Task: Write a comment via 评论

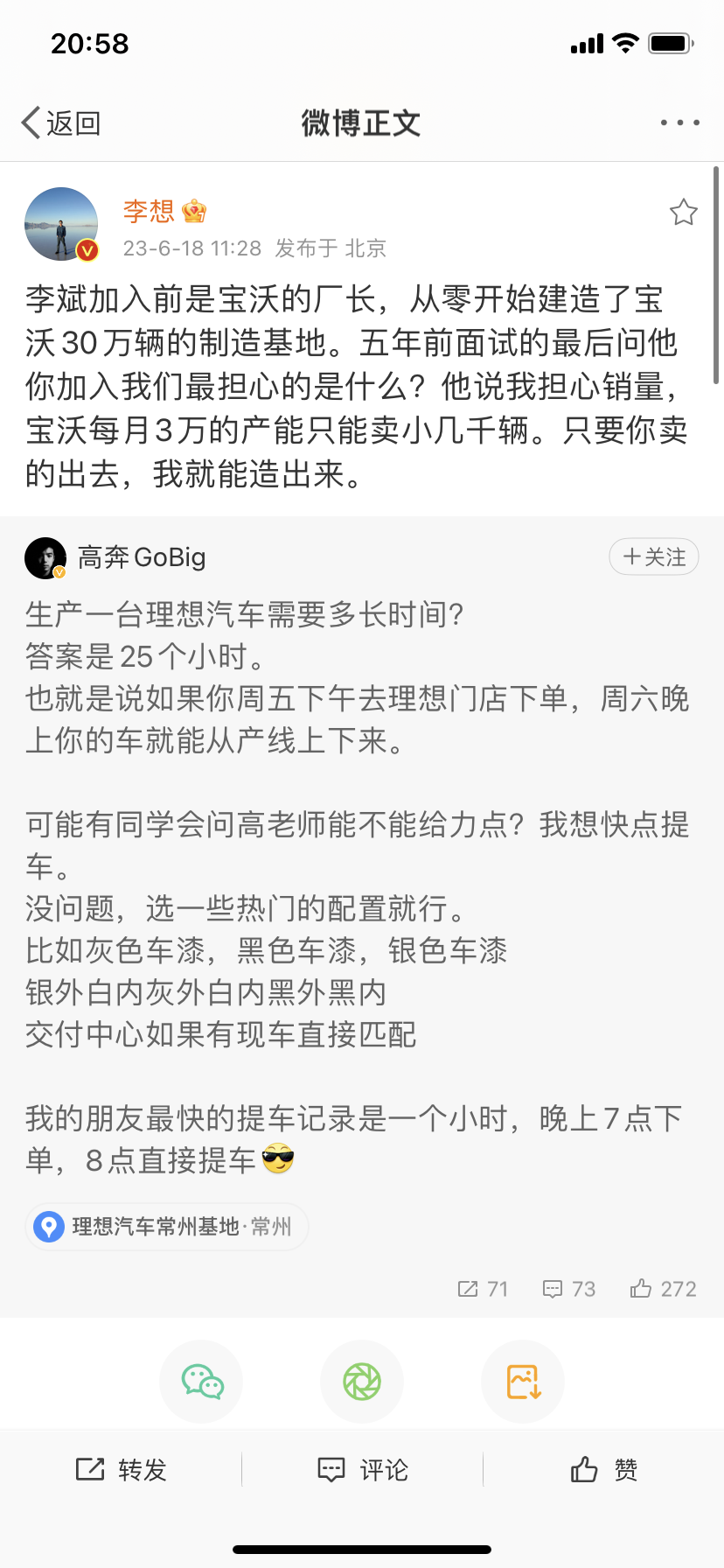Action: pos(363,1470)
